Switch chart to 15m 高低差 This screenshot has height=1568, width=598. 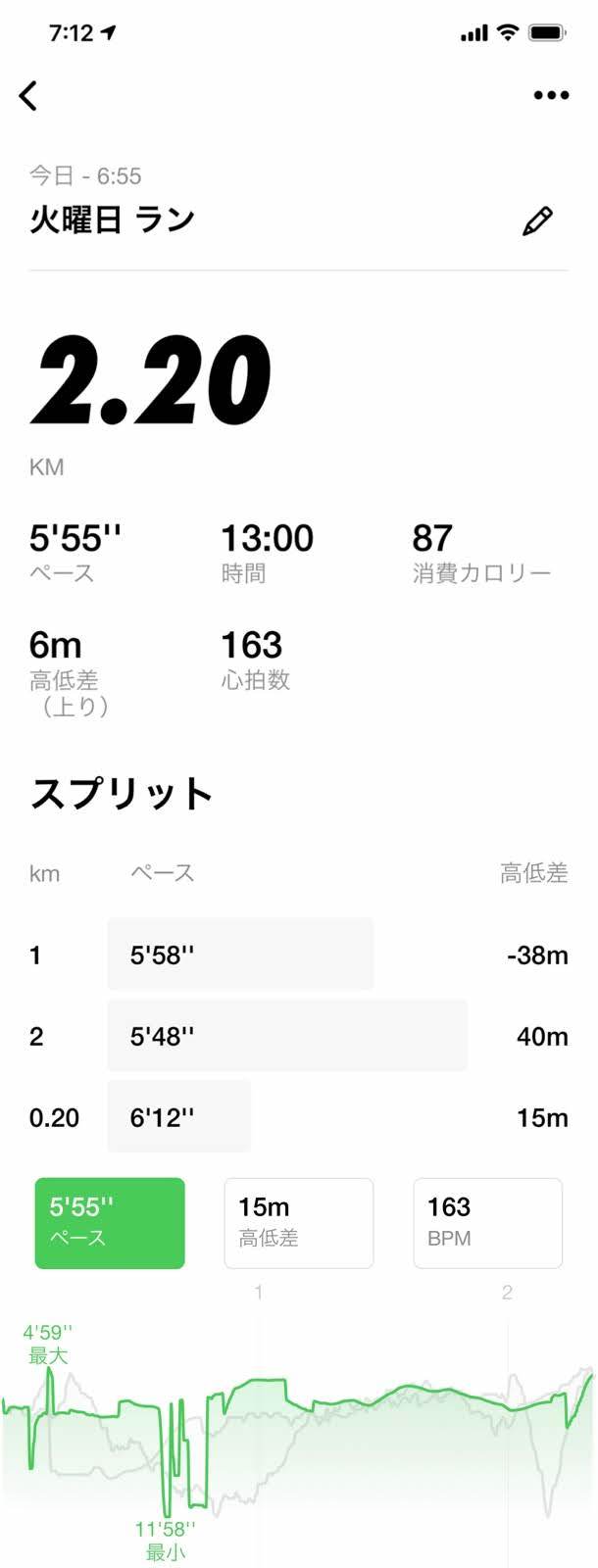click(x=299, y=1222)
